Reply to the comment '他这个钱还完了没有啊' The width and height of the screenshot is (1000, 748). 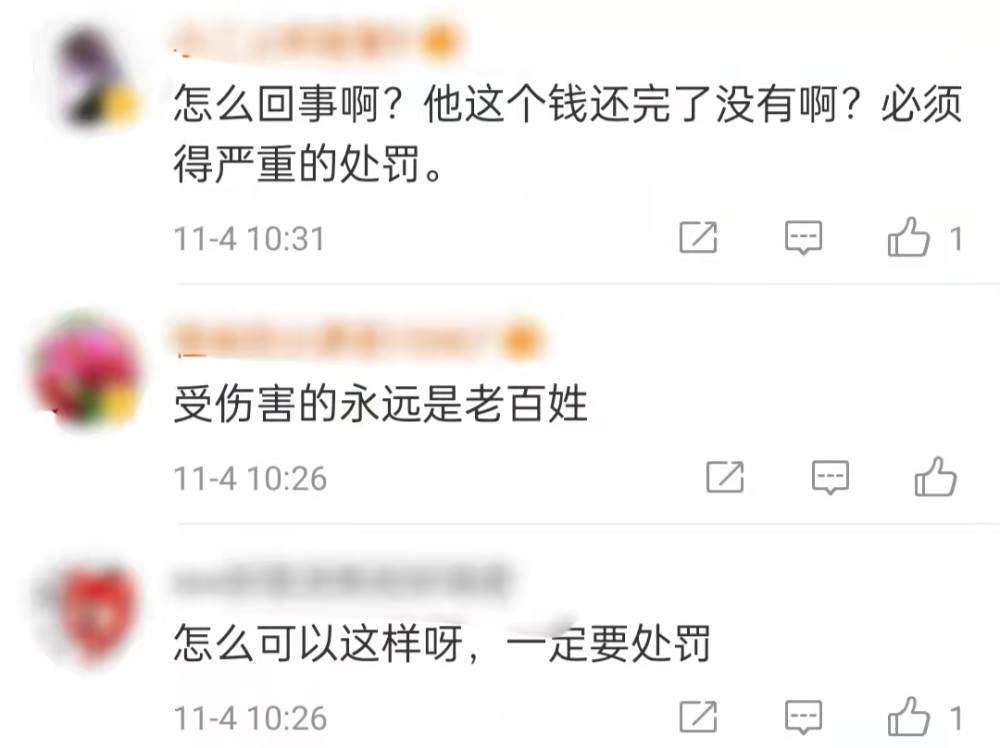click(802, 238)
